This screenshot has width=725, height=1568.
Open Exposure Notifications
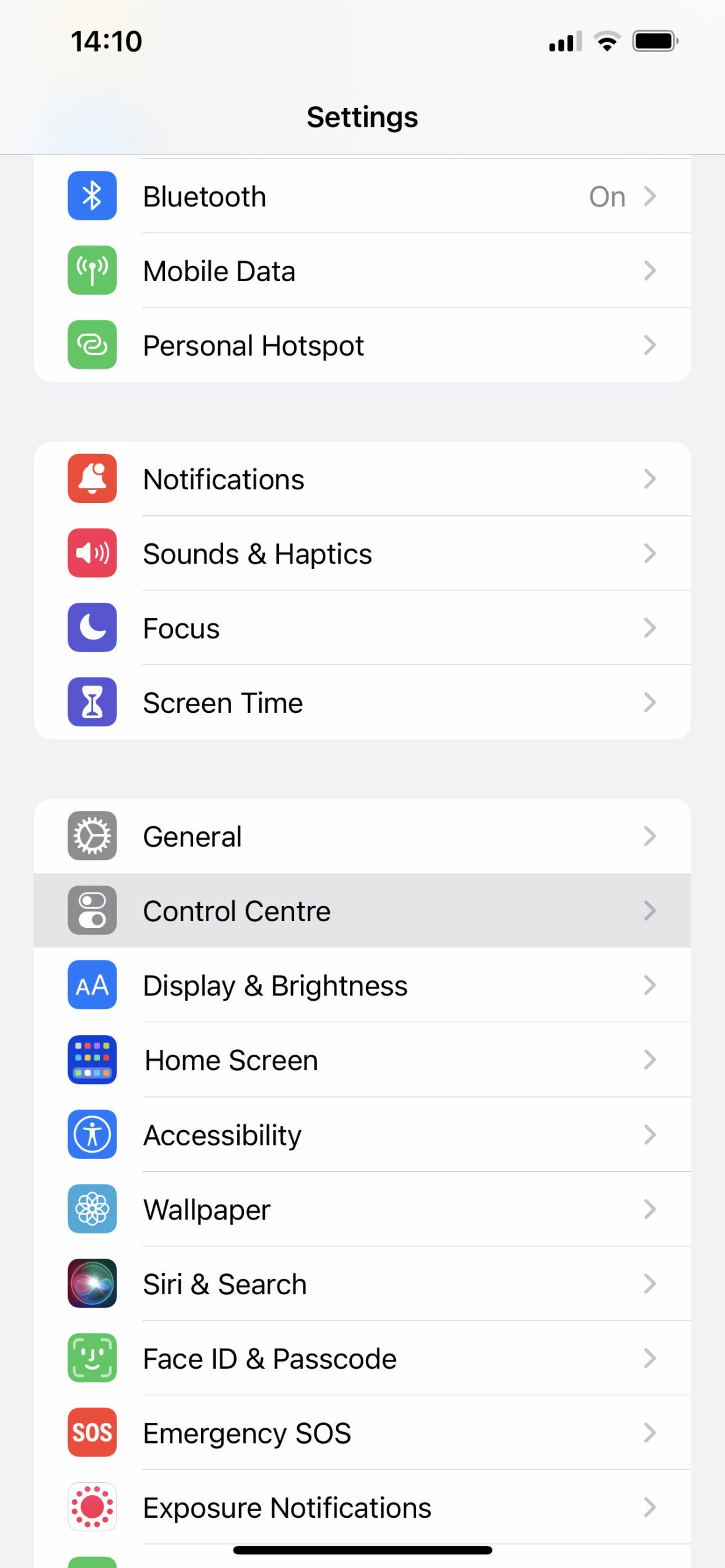click(362, 1507)
